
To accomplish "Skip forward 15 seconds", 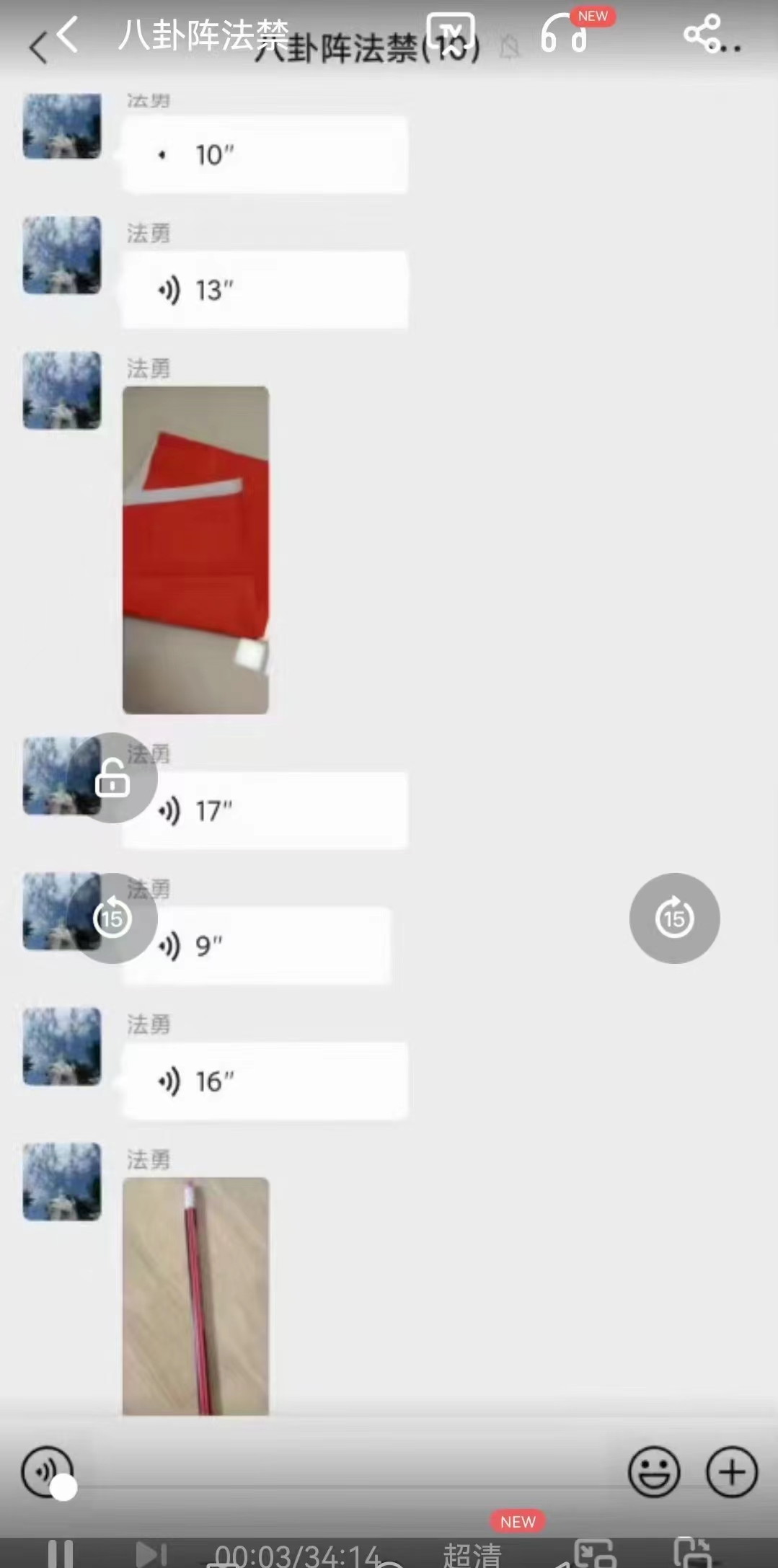I will click(674, 918).
